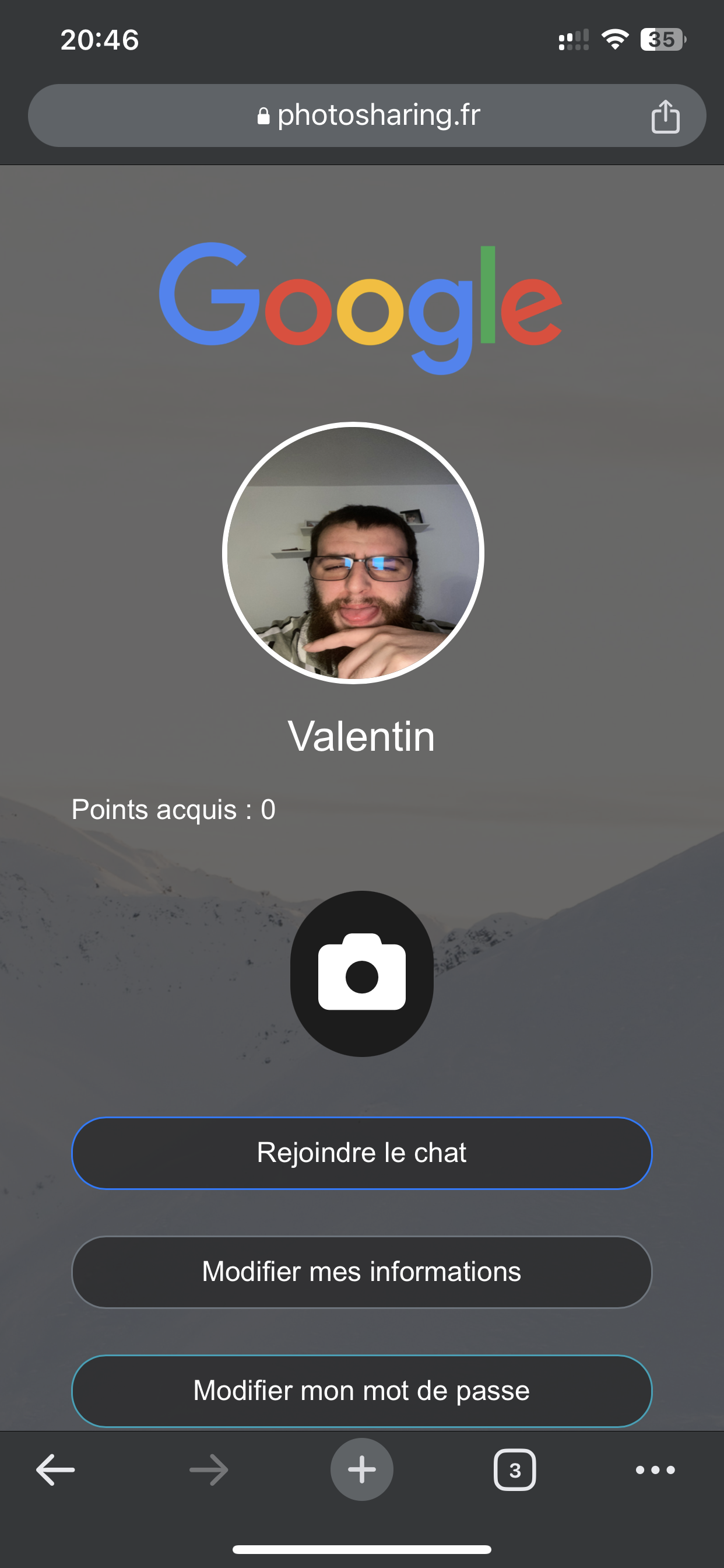
Task: Tap the photosharing.fr address bar
Action: point(367,116)
